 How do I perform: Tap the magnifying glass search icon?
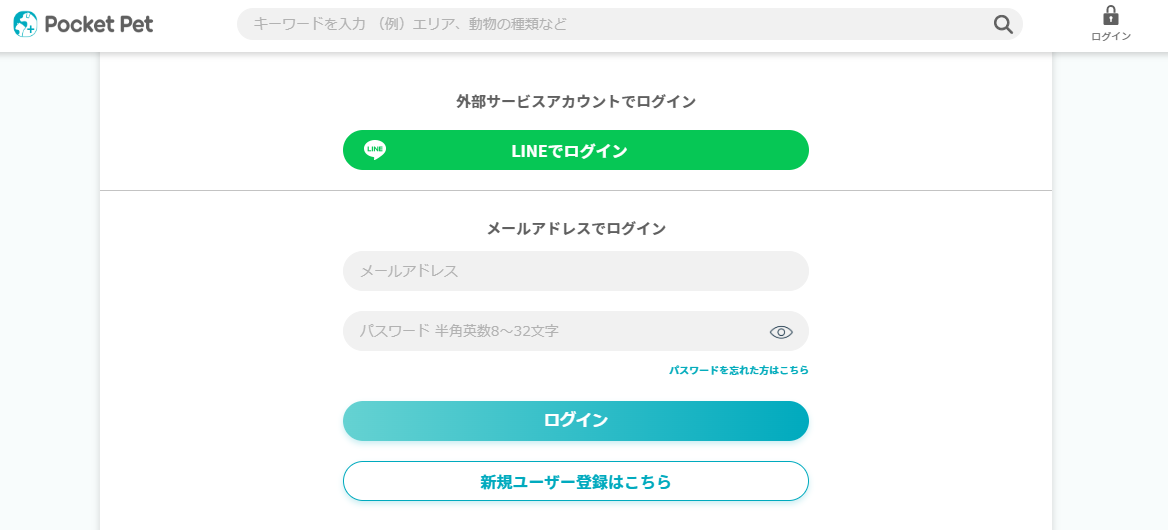pos(1003,24)
